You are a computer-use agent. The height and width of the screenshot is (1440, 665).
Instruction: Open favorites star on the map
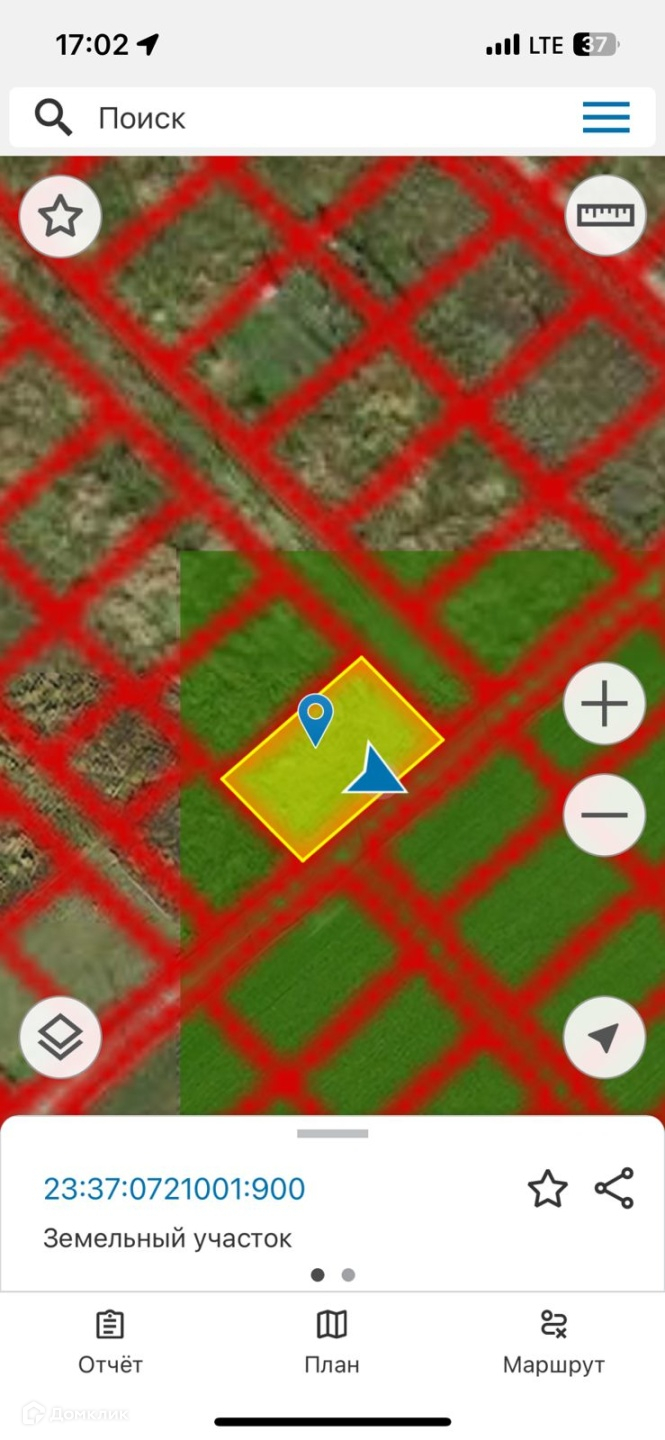(x=60, y=216)
